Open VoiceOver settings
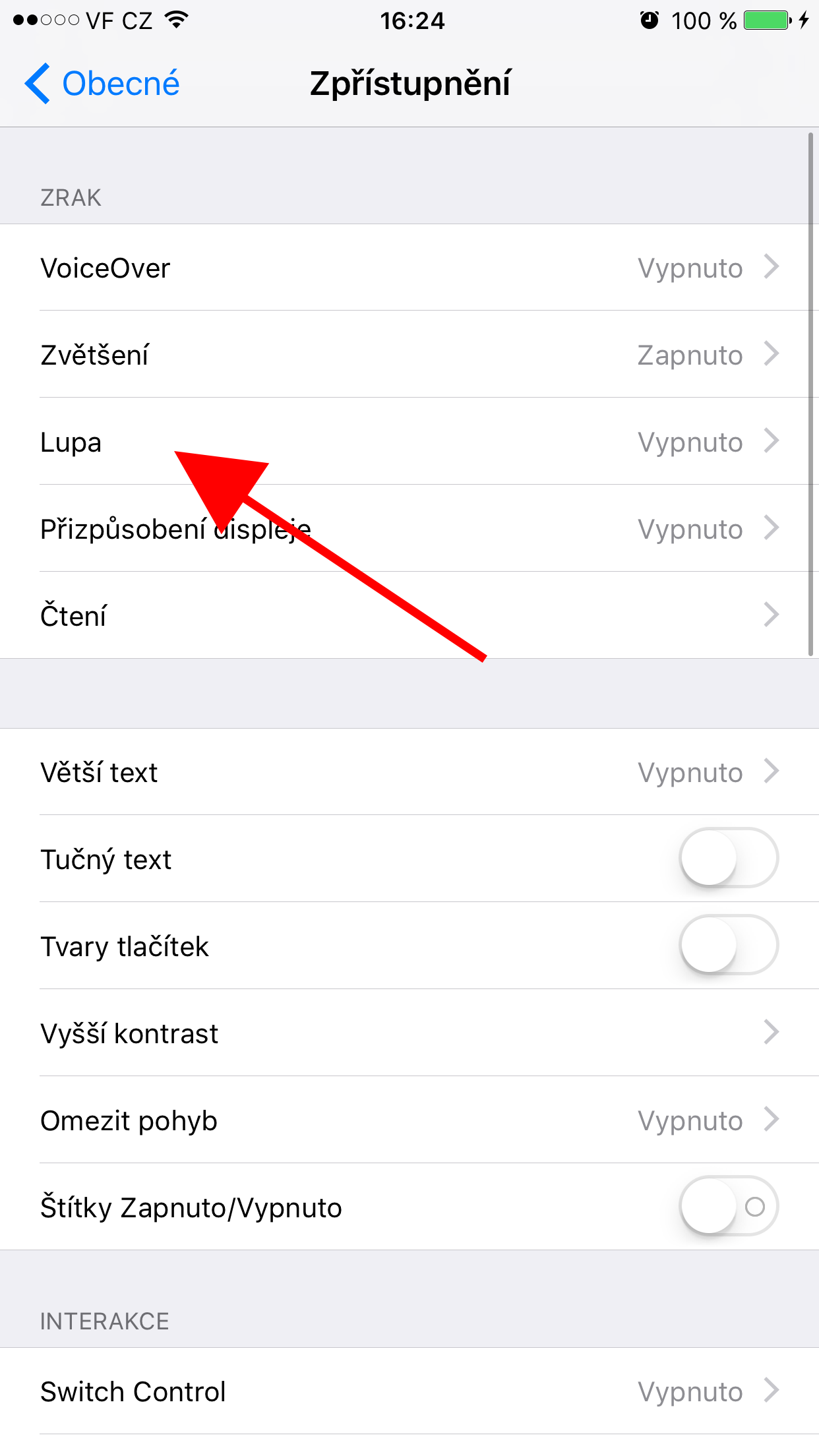819x1456 pixels. click(x=409, y=268)
